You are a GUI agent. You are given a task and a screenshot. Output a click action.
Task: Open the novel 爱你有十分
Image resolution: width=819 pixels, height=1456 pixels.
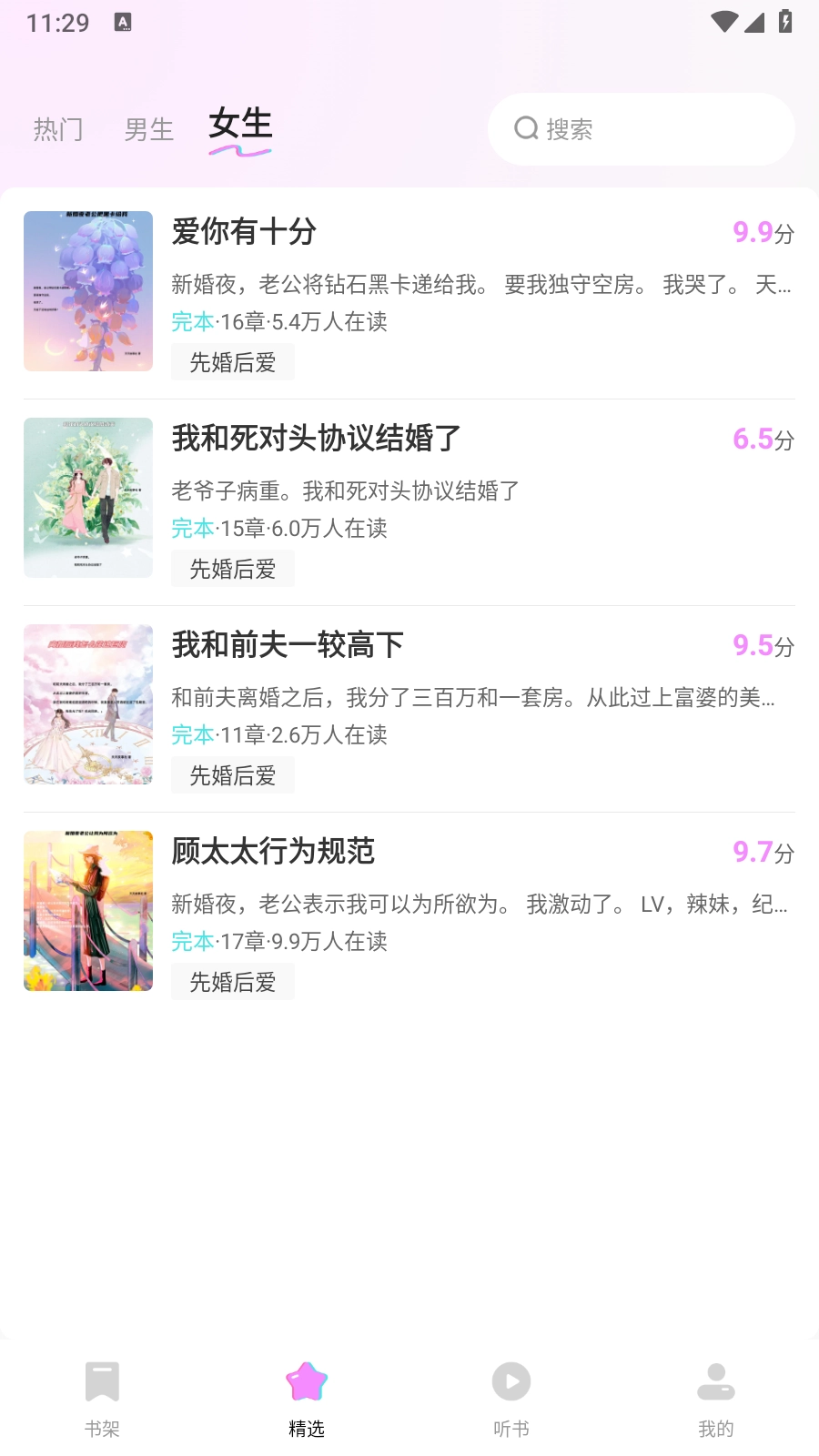pos(244,232)
